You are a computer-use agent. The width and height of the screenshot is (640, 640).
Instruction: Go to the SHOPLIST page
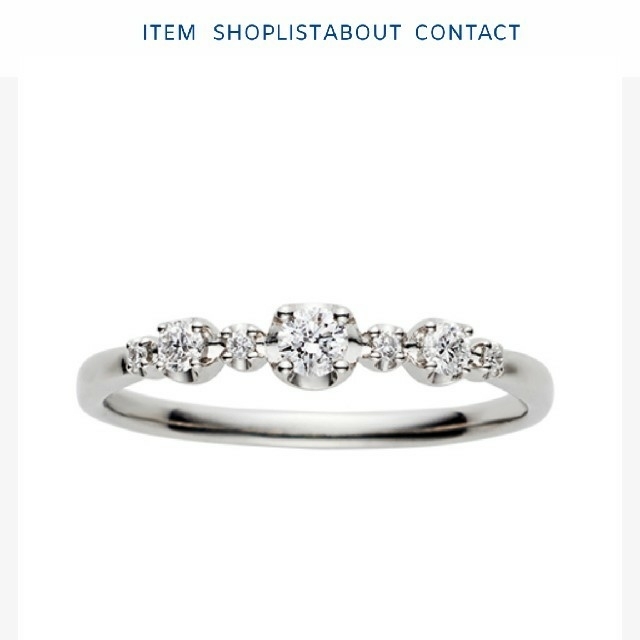click(263, 32)
